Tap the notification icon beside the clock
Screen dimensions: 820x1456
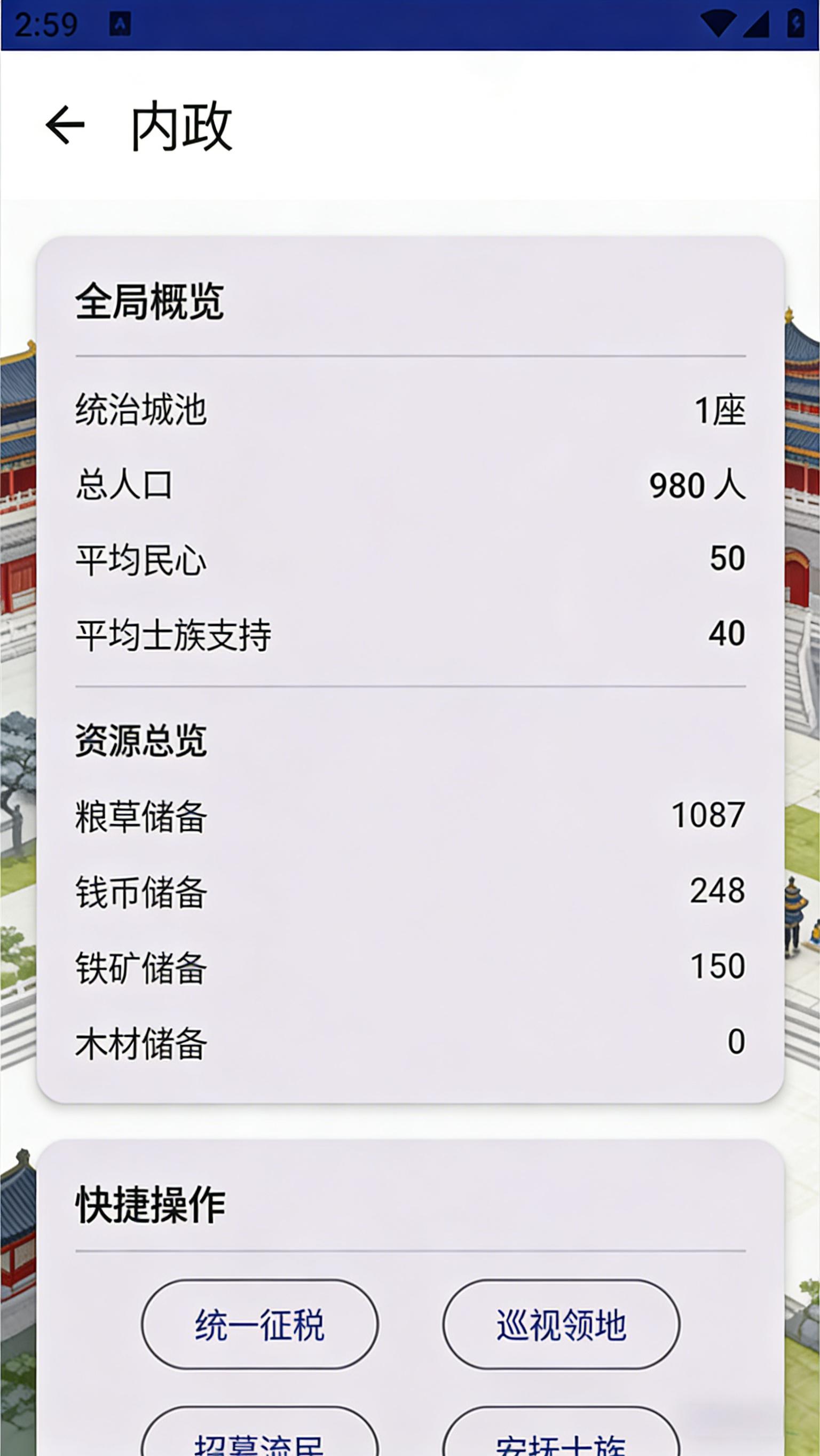tap(119, 22)
